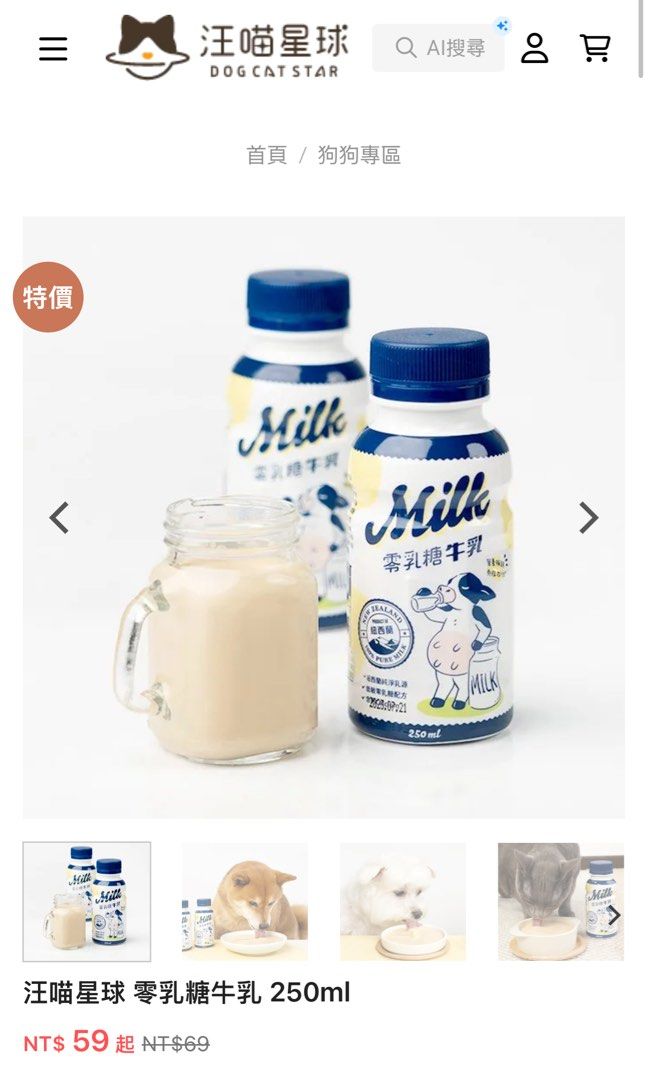This screenshot has height=1080, width=648.
Task: Open the hamburger menu
Action: (x=53, y=48)
